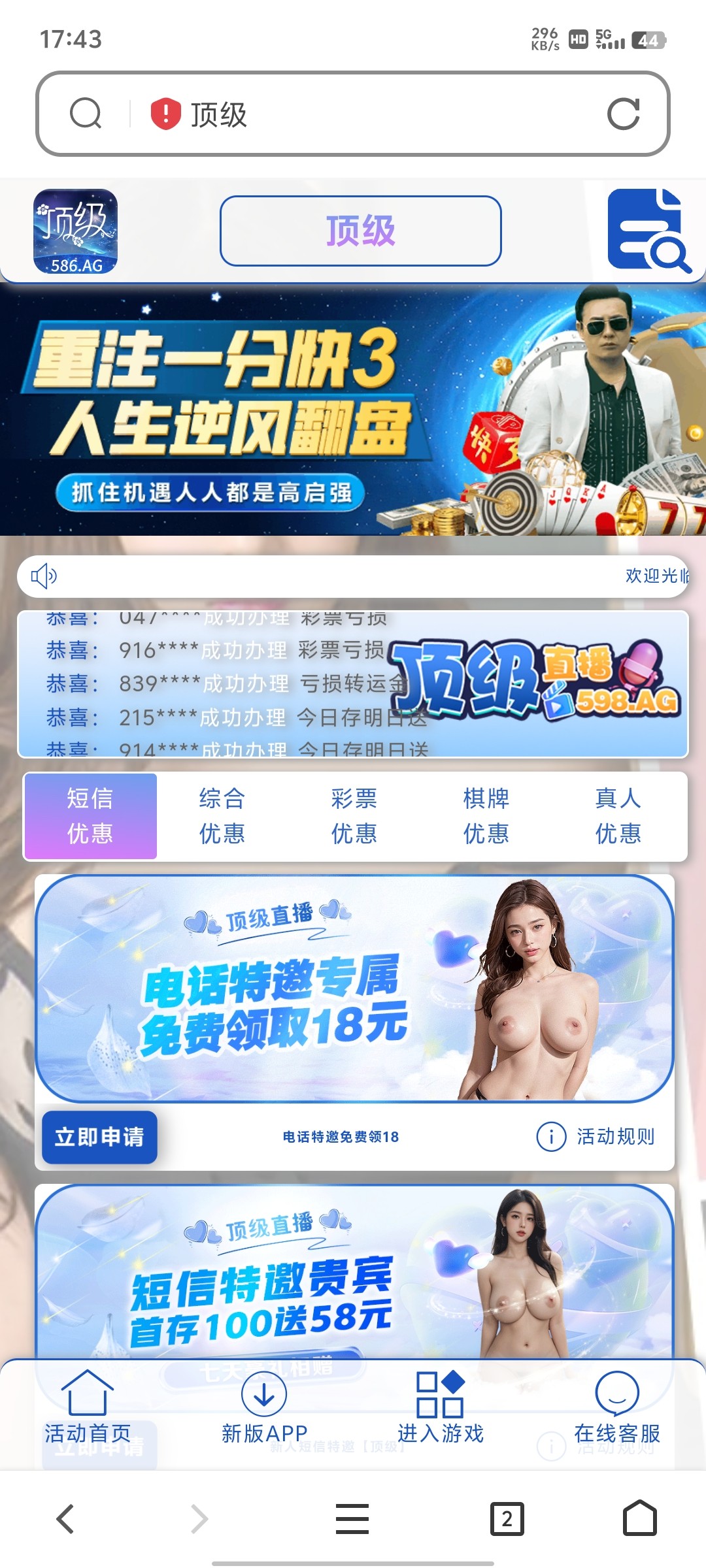Screen dimensions: 706x1568
Task: Open the 快3 promotional banner
Action: [353, 410]
